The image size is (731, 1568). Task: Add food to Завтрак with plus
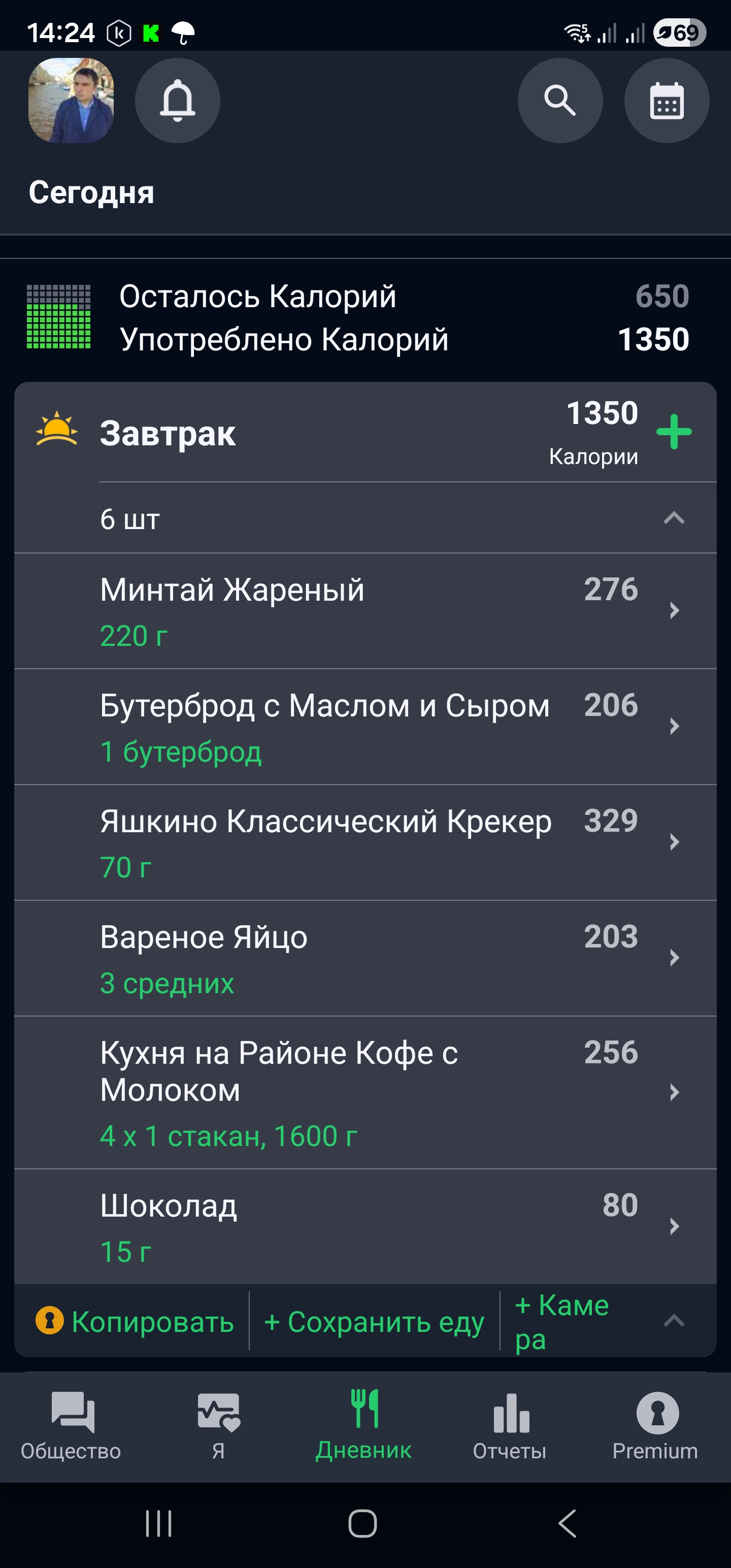click(x=674, y=432)
